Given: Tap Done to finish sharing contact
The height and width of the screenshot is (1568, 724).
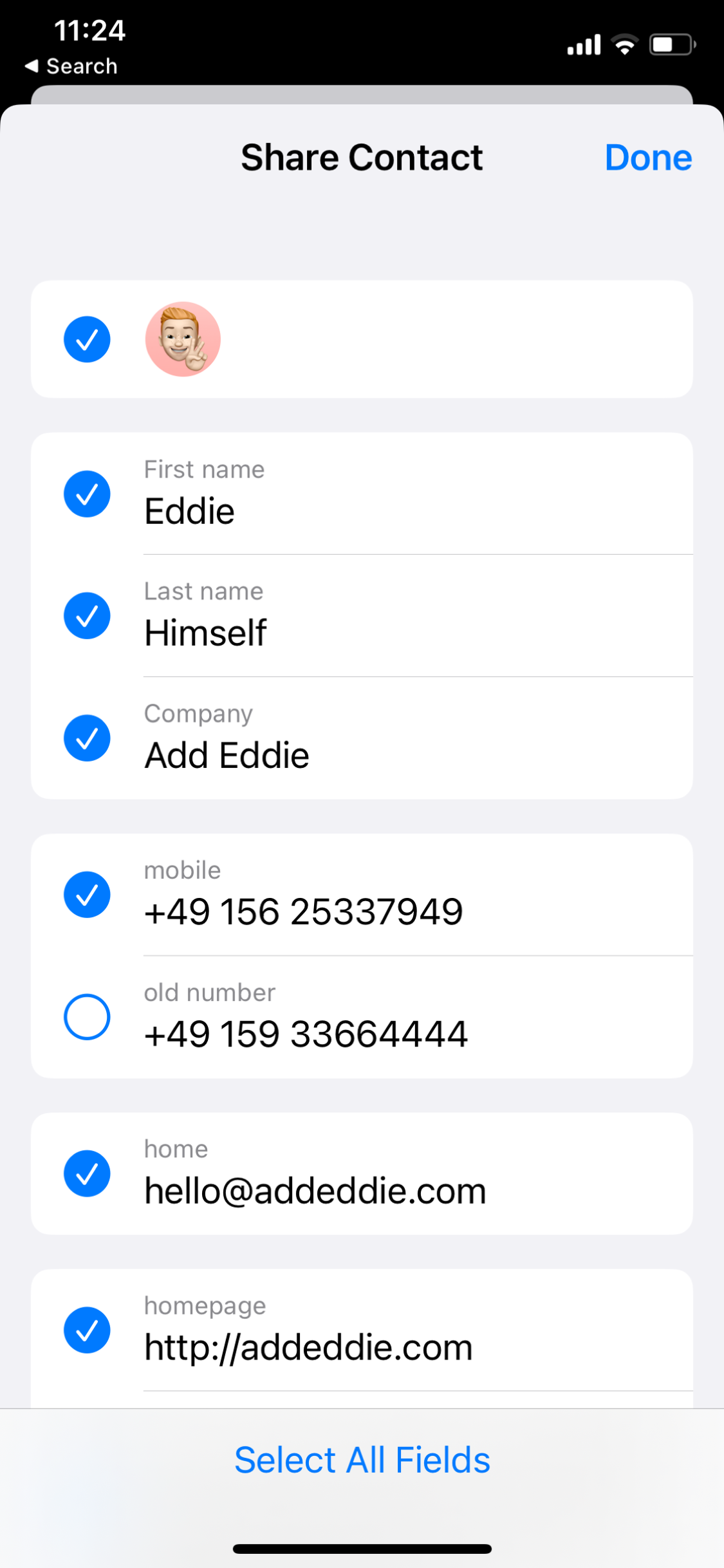Looking at the screenshot, I should pos(648,158).
